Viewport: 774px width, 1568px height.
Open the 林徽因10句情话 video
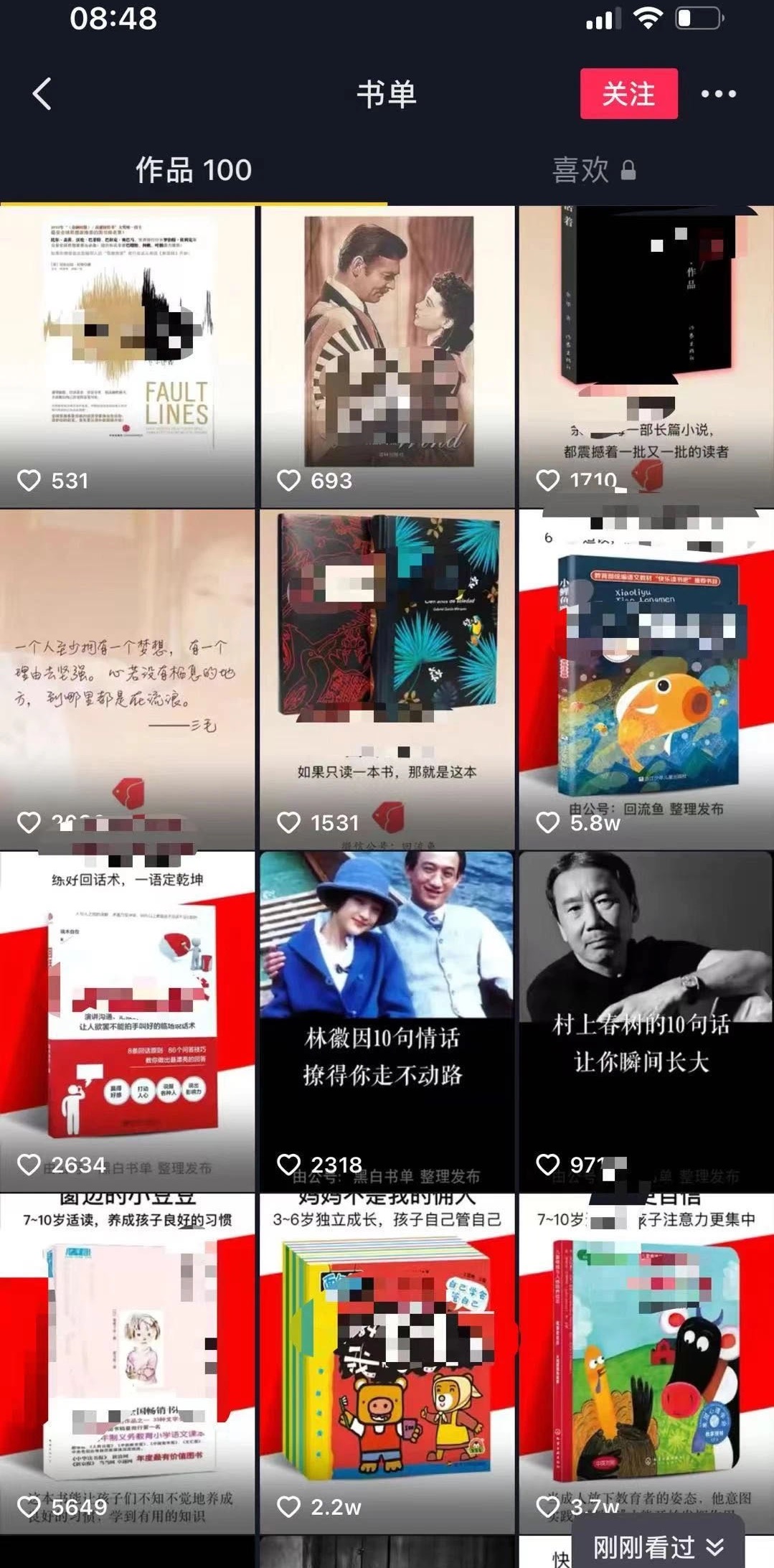point(387,1019)
